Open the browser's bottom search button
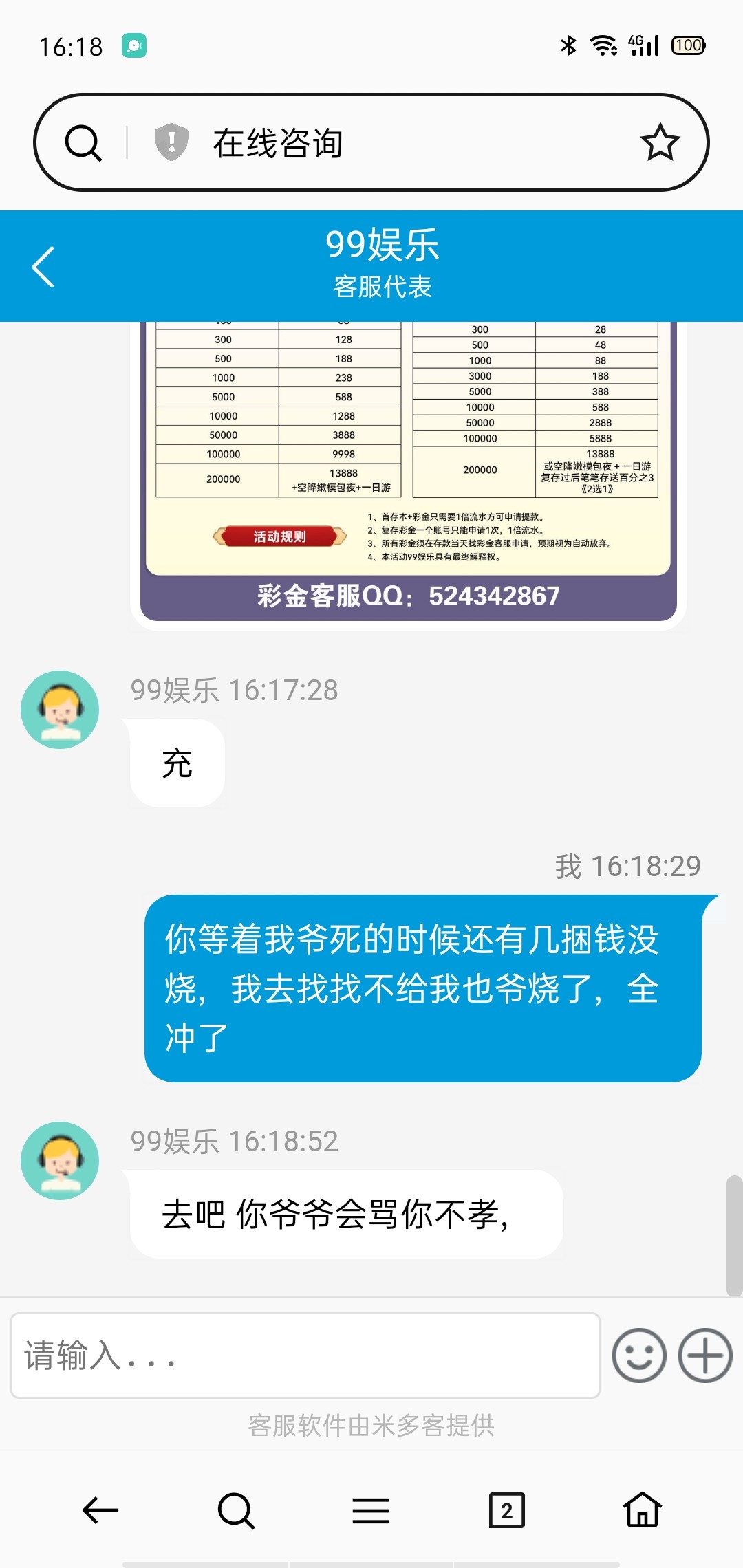 (x=236, y=1510)
